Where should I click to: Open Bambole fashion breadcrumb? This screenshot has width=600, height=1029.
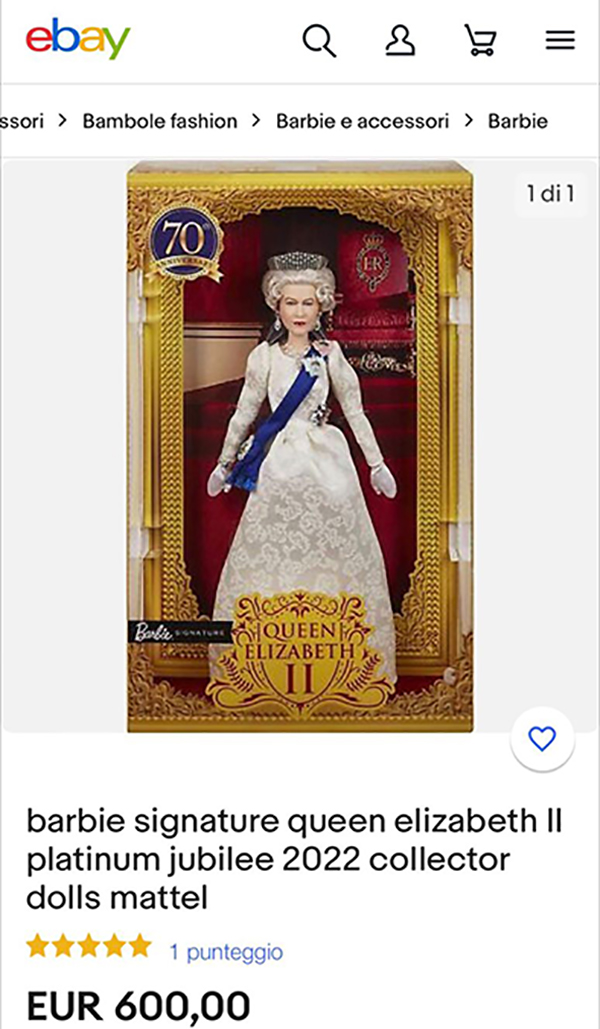pyautogui.click(x=160, y=121)
